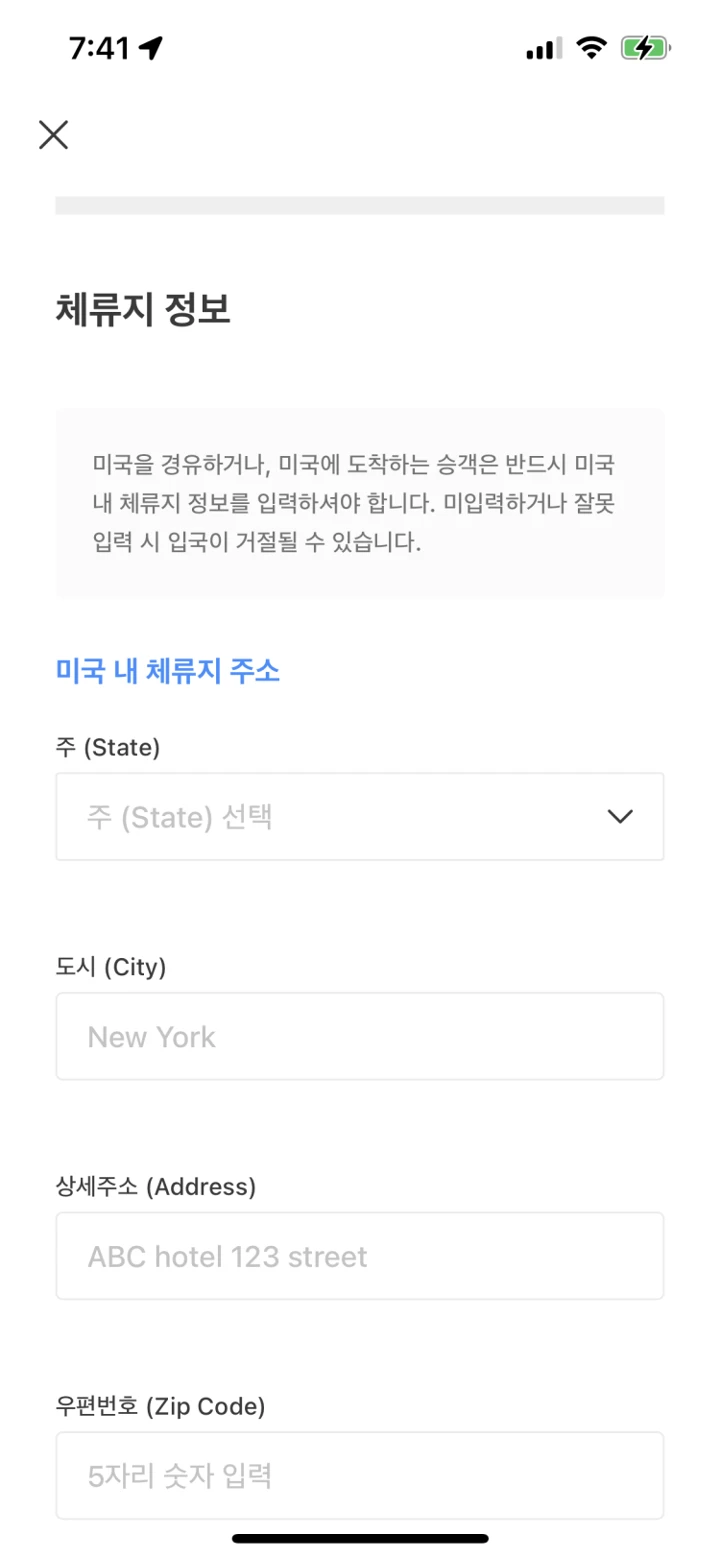
Task: Tap the progress bar below the close icon
Action: (x=360, y=204)
